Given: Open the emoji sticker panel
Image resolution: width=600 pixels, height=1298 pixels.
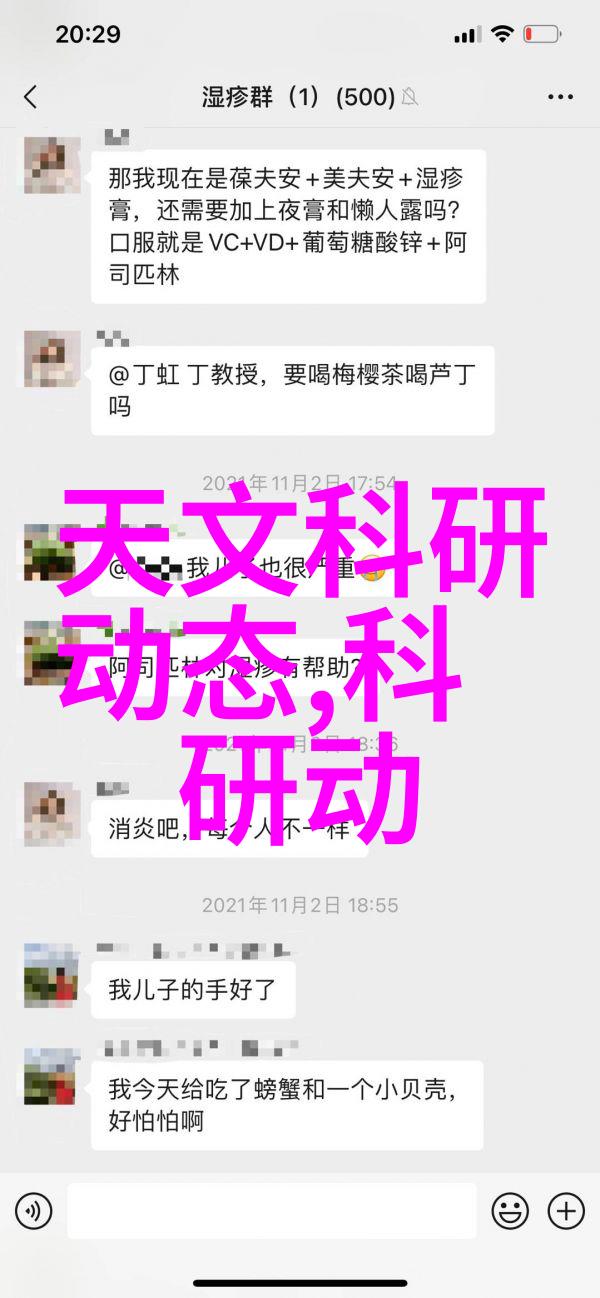Looking at the screenshot, I should tap(510, 1211).
